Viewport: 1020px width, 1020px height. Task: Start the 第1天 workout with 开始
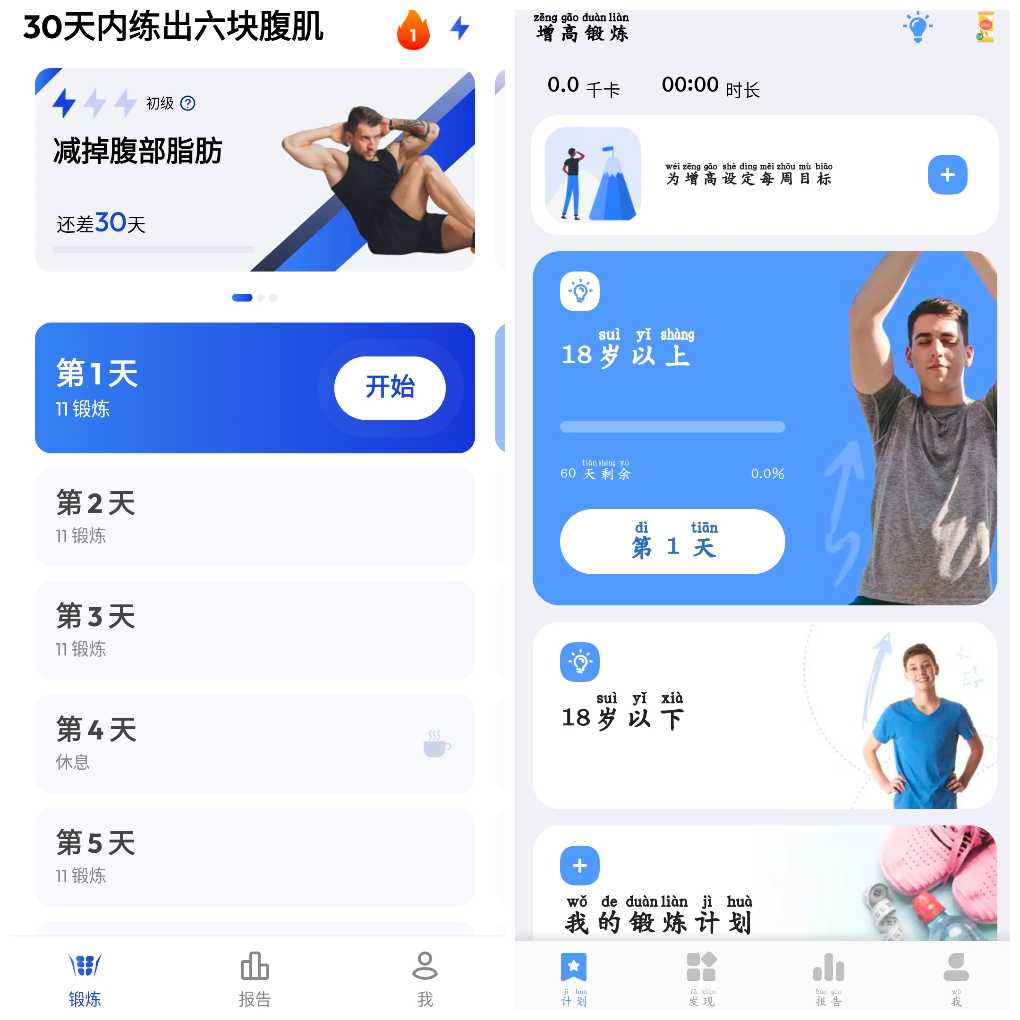click(389, 387)
